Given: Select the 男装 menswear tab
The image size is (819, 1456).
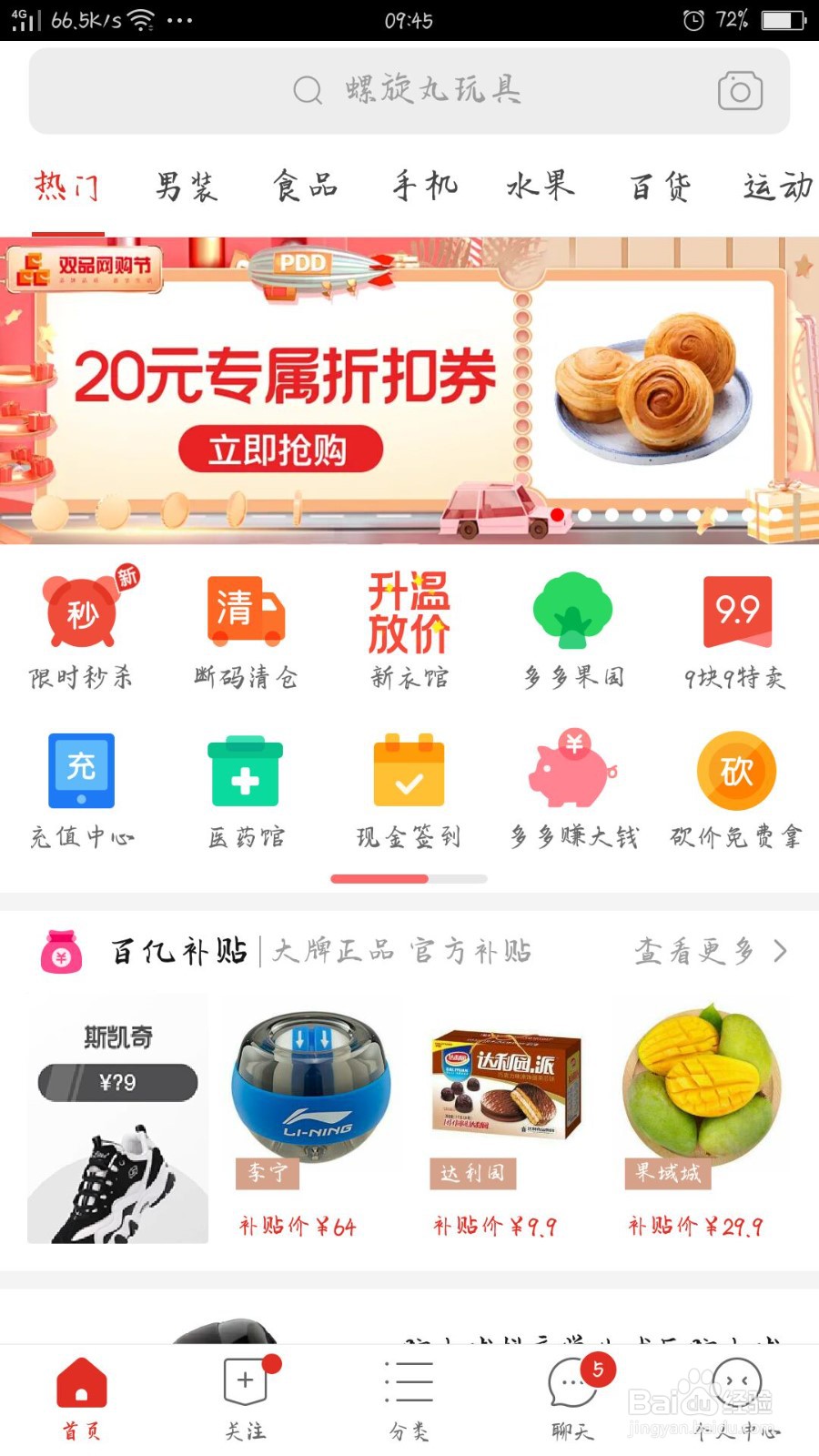Looking at the screenshot, I should point(188,185).
